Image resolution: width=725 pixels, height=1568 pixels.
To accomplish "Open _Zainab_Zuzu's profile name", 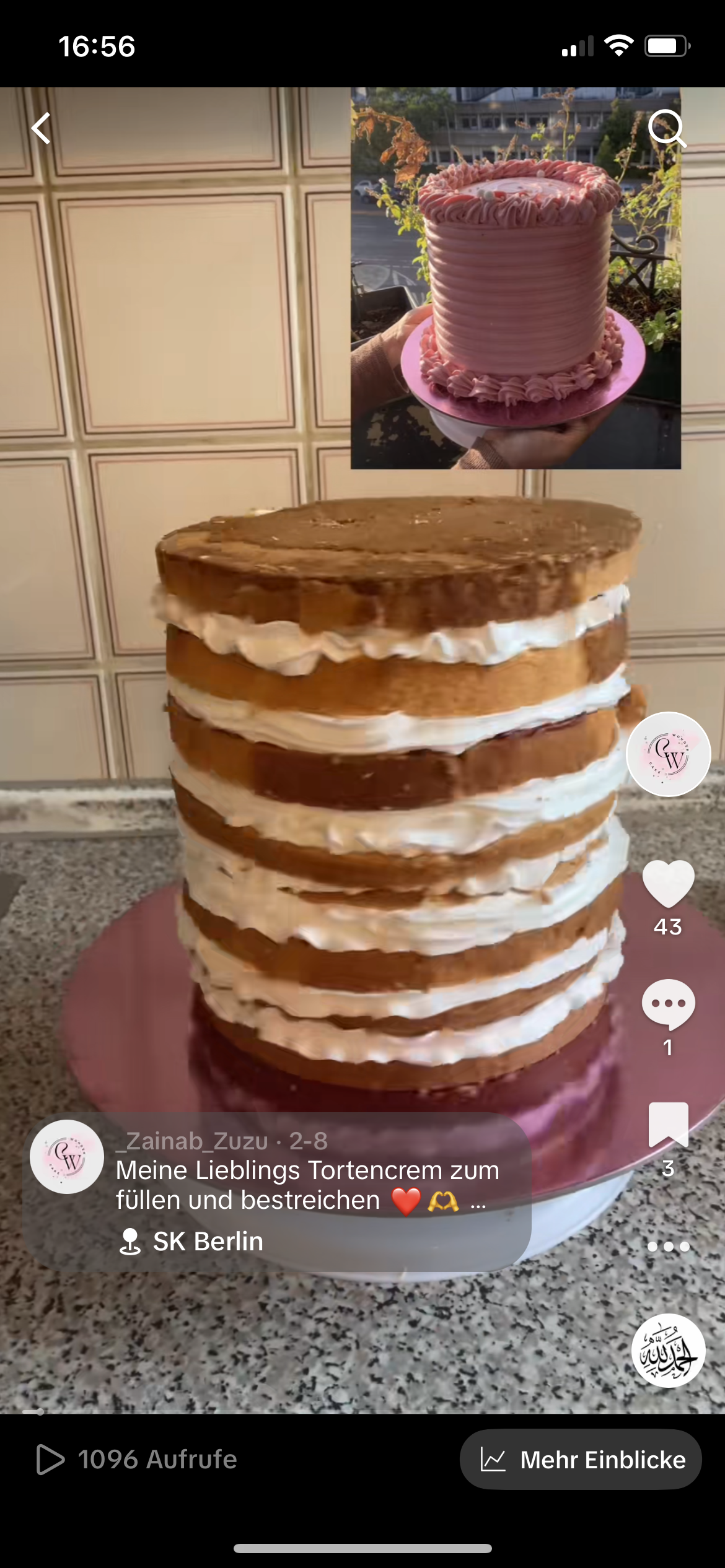I will tap(192, 1141).
